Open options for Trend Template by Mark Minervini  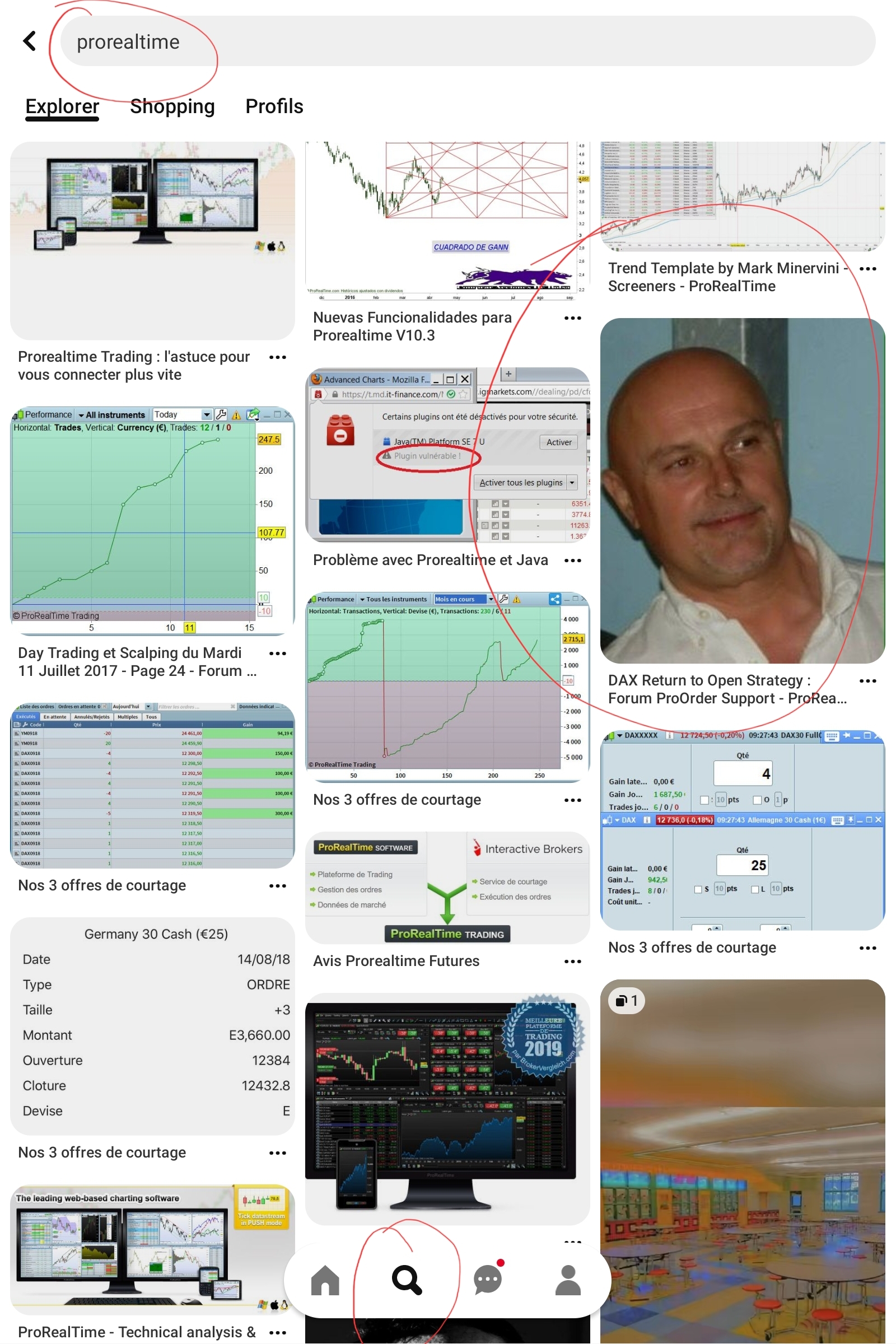click(x=867, y=269)
